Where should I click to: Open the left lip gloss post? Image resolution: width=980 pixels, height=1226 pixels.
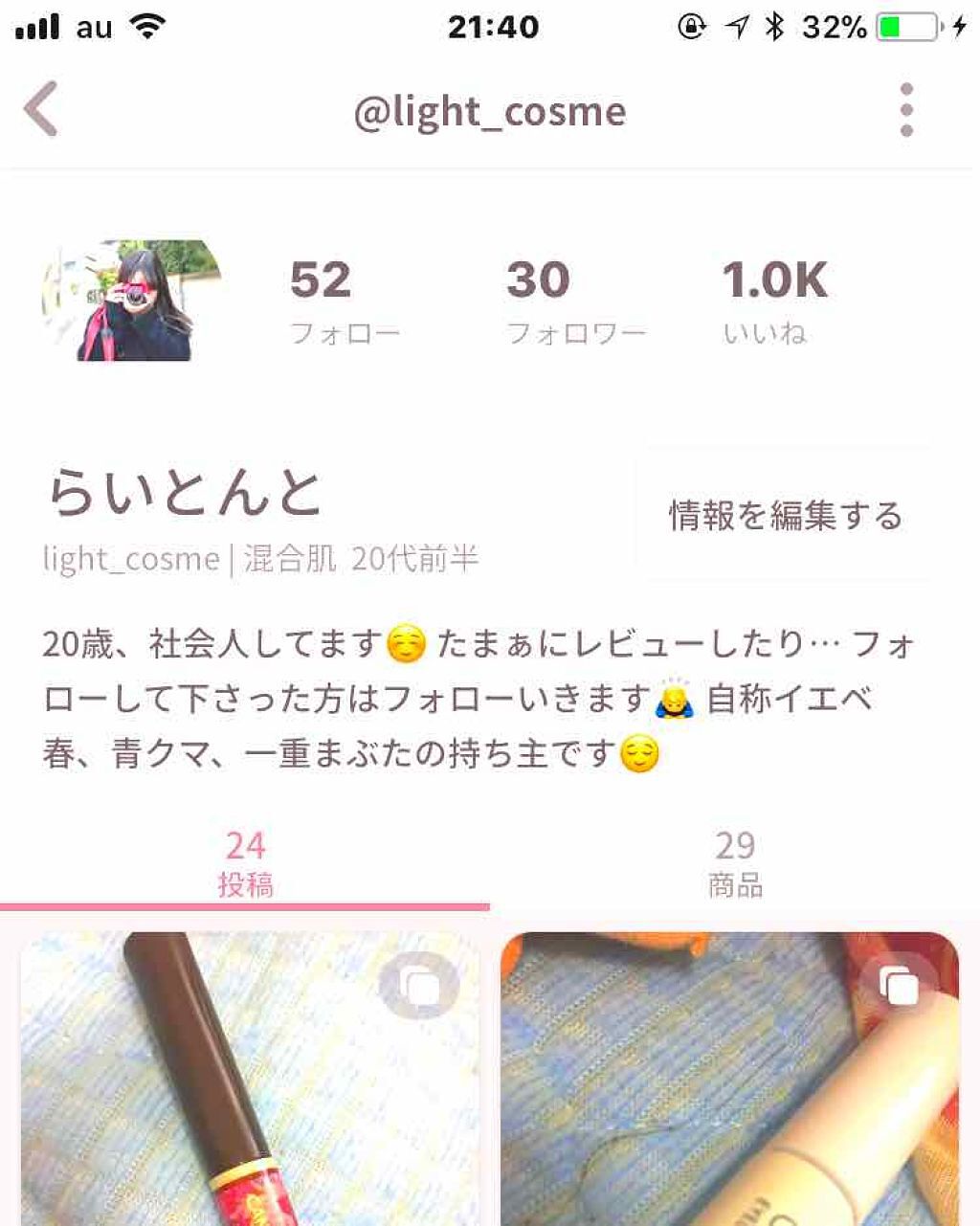click(x=245, y=1081)
